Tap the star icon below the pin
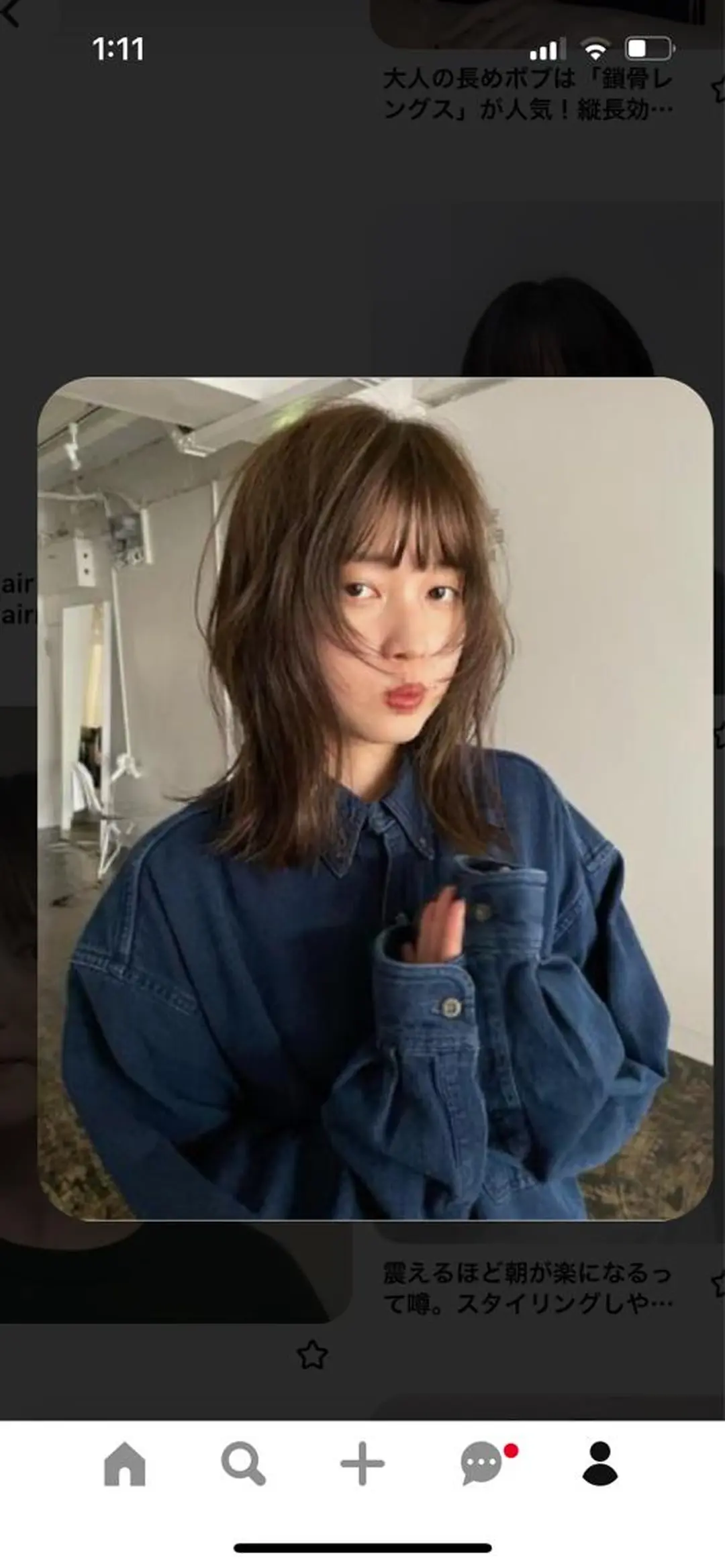The height and width of the screenshot is (1568, 725). coord(312,1355)
